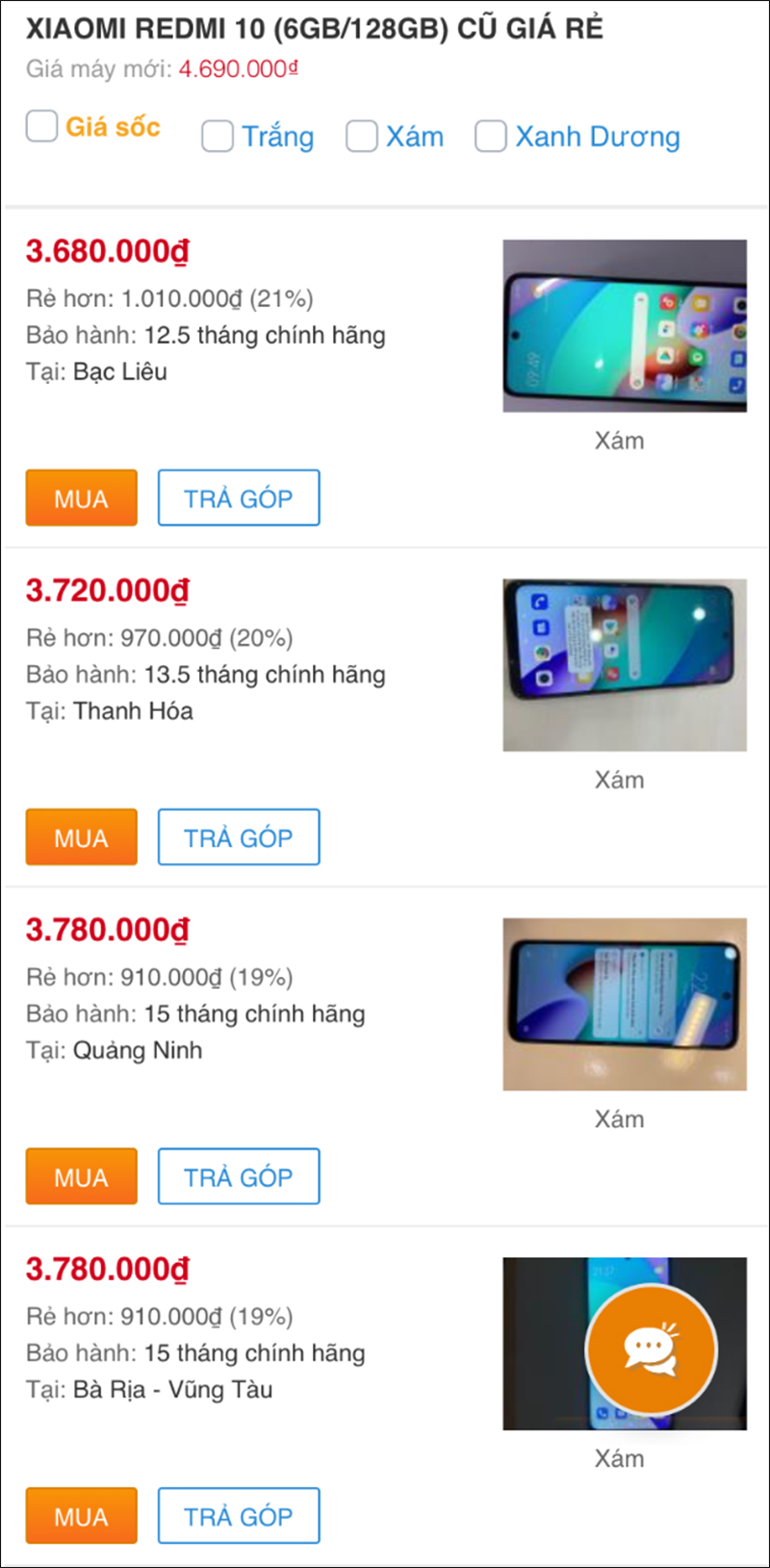Click the new price 4.690.000đ link
This screenshot has height=1568, width=770.
pyautogui.click(x=236, y=70)
